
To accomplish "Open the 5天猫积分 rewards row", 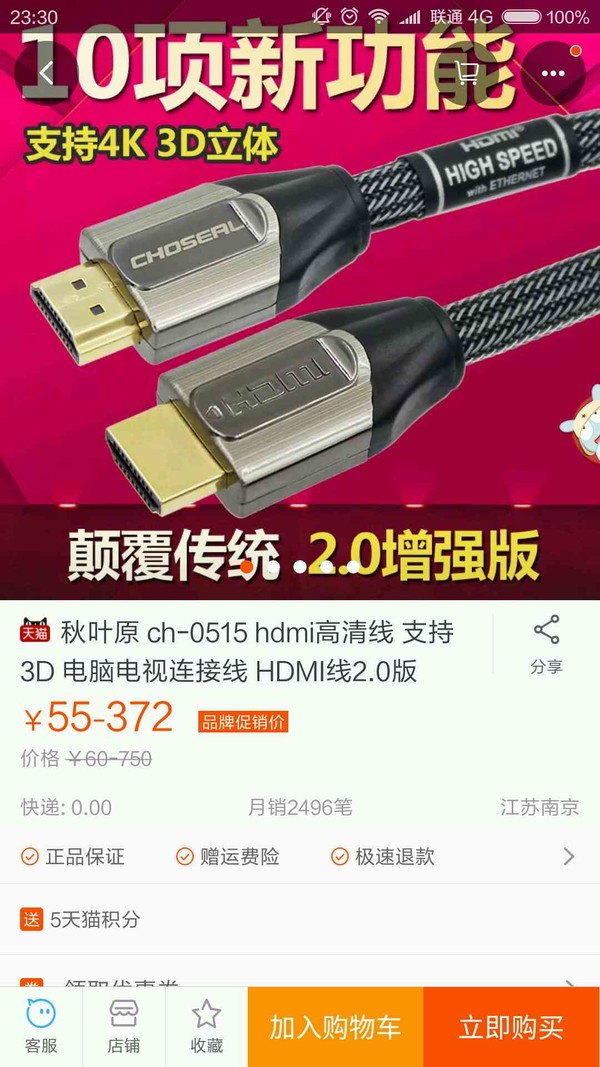I will click(x=300, y=919).
